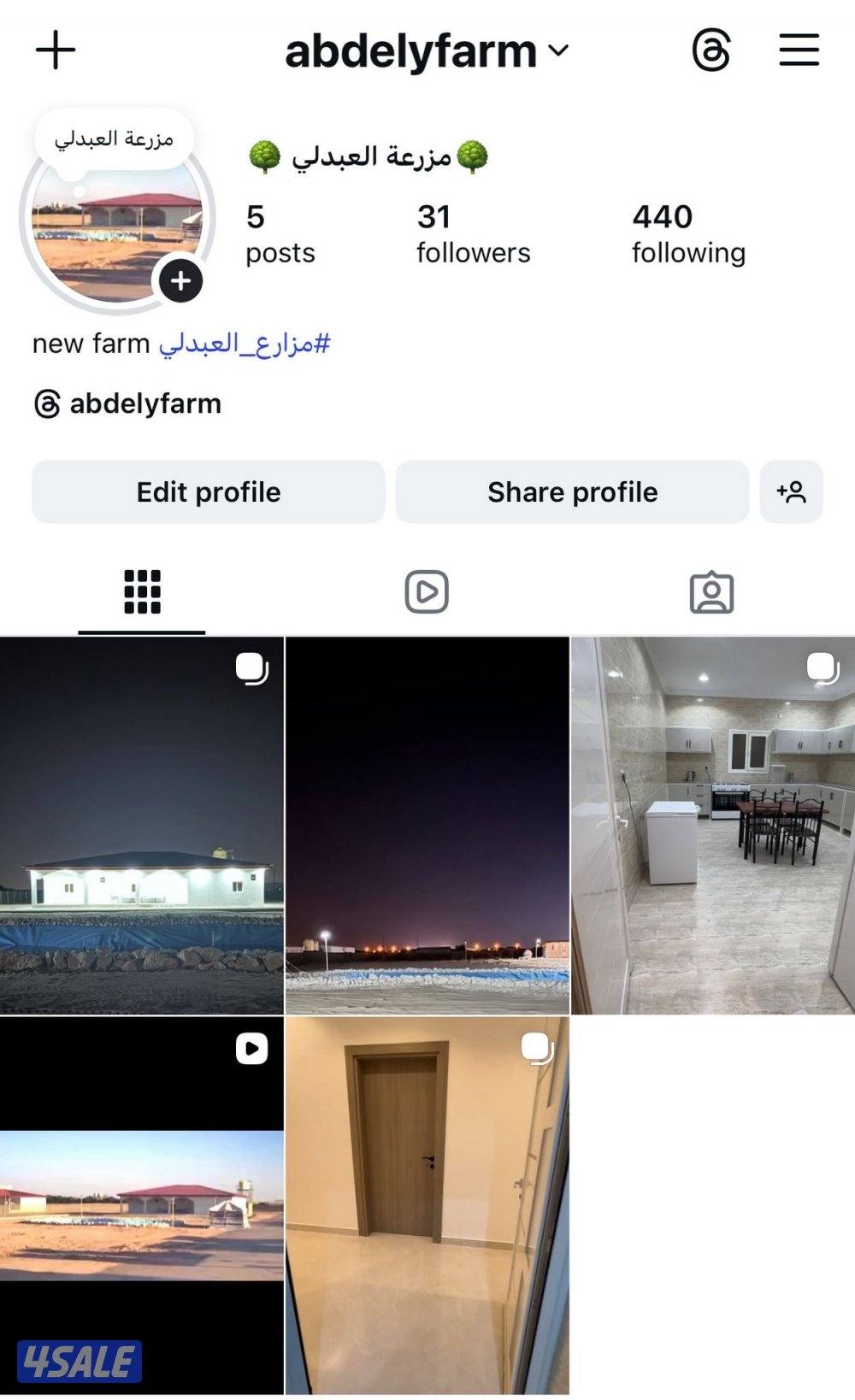Image resolution: width=855 pixels, height=1400 pixels.
Task: Open the account switcher next to abdelyfarm
Action: tap(557, 51)
